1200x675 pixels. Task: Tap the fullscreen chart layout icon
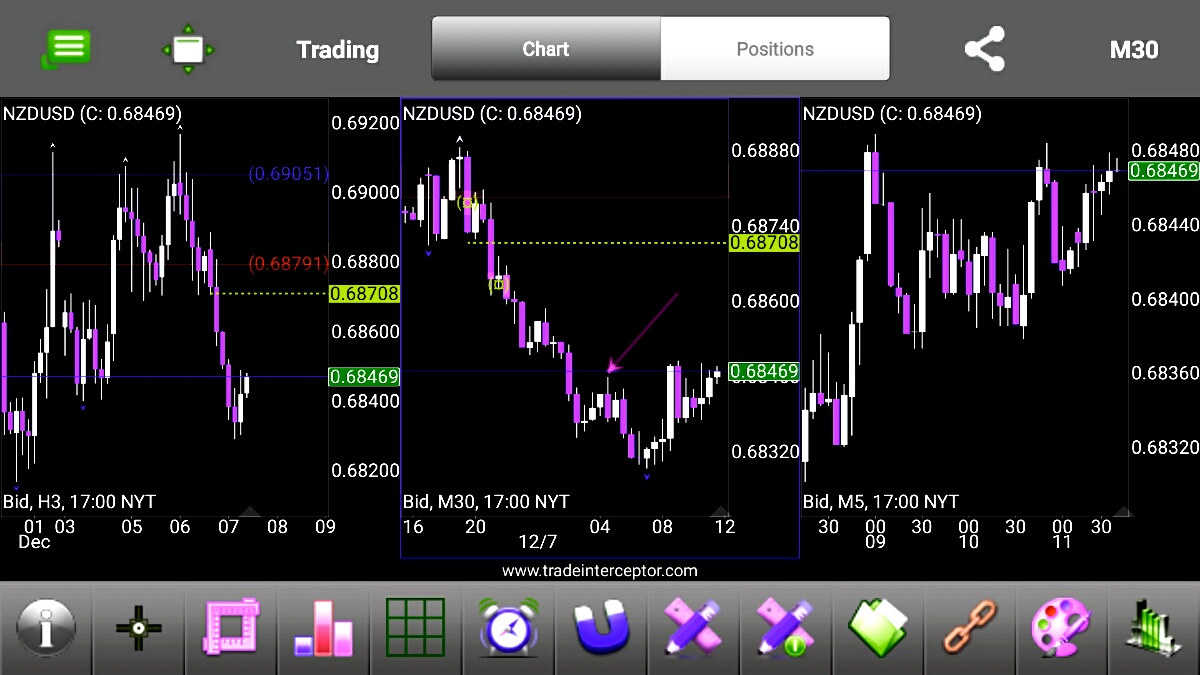tap(187, 49)
